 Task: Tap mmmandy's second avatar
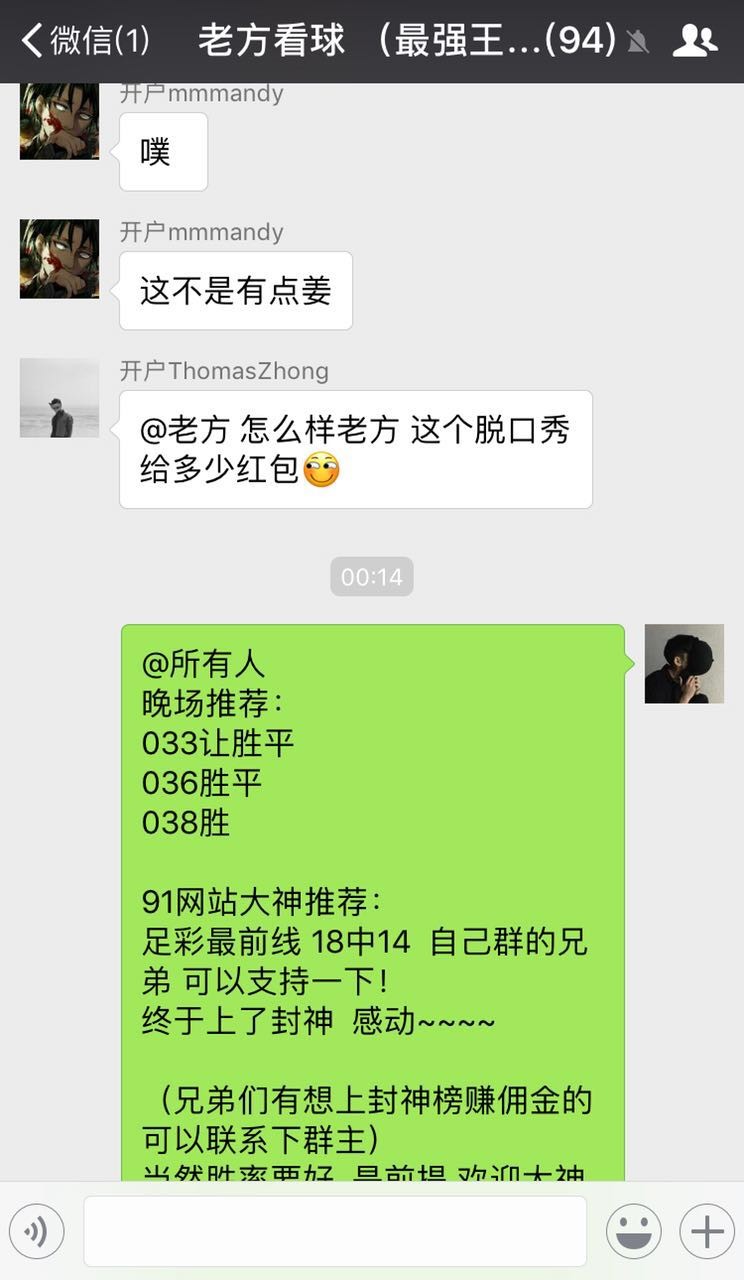click(x=59, y=259)
